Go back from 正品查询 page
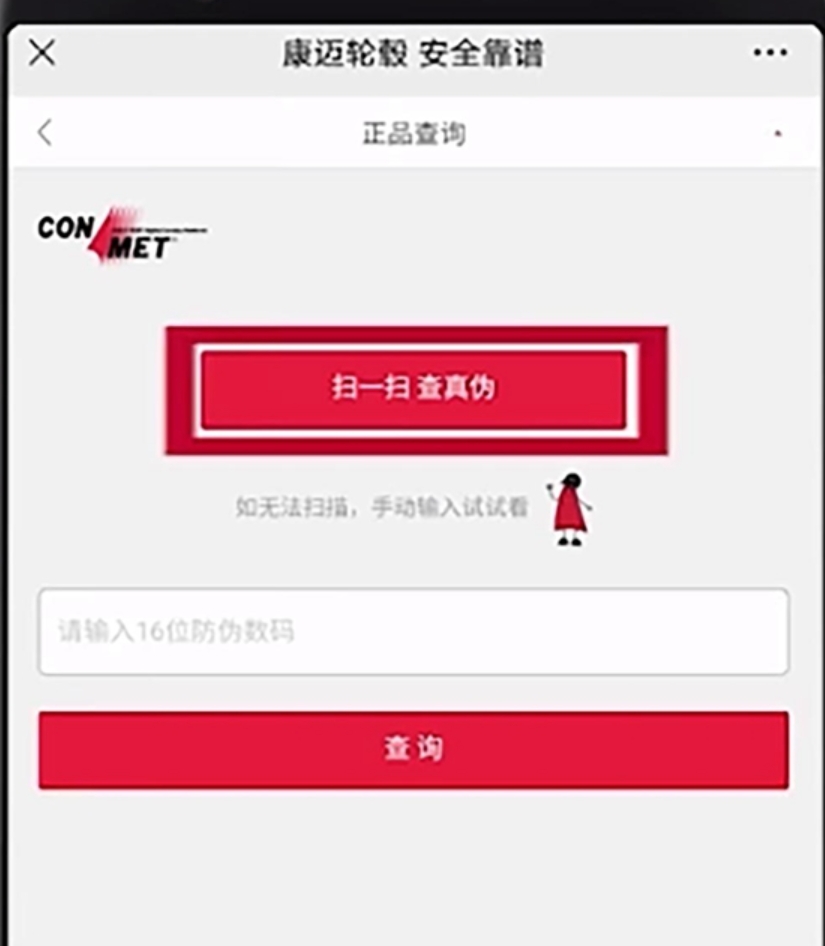Viewport: 825px width, 946px height. [45, 133]
